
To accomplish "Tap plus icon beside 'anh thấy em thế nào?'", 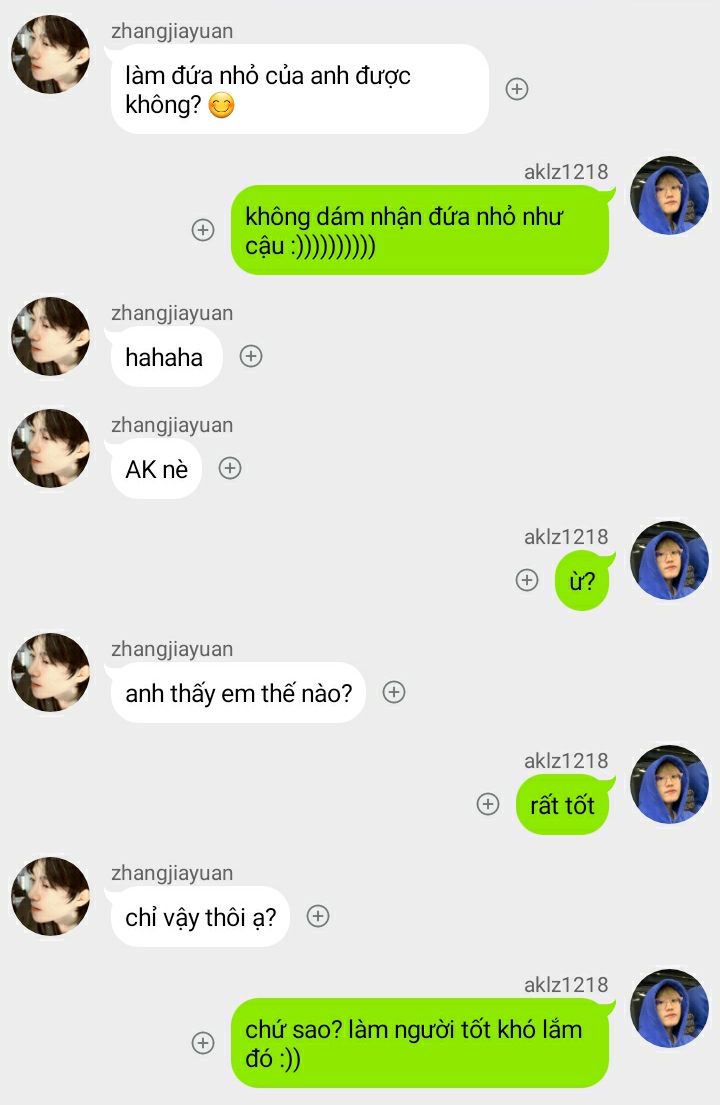I will click(394, 692).
